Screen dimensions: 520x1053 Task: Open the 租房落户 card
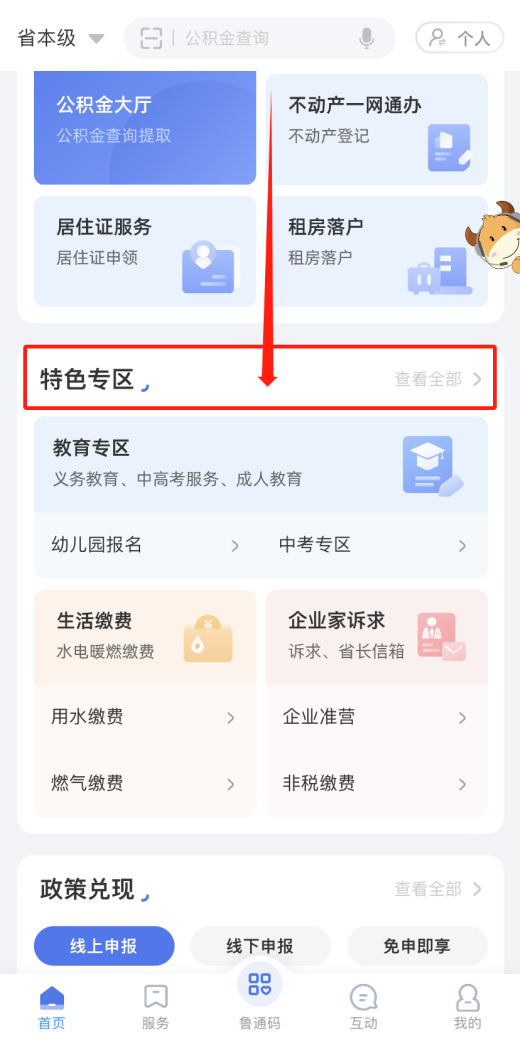click(377, 251)
